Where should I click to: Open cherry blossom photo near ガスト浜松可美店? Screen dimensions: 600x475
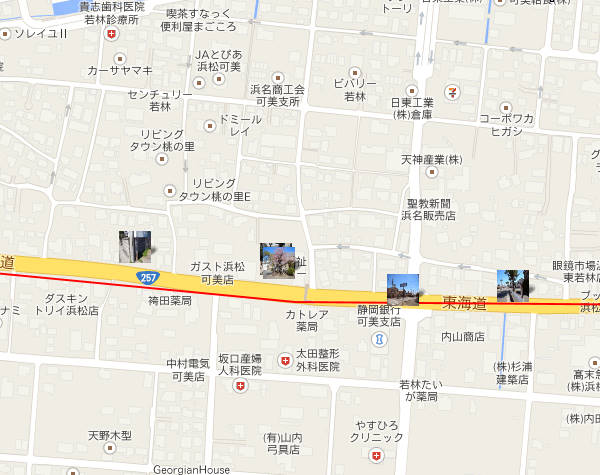[x=276, y=260]
